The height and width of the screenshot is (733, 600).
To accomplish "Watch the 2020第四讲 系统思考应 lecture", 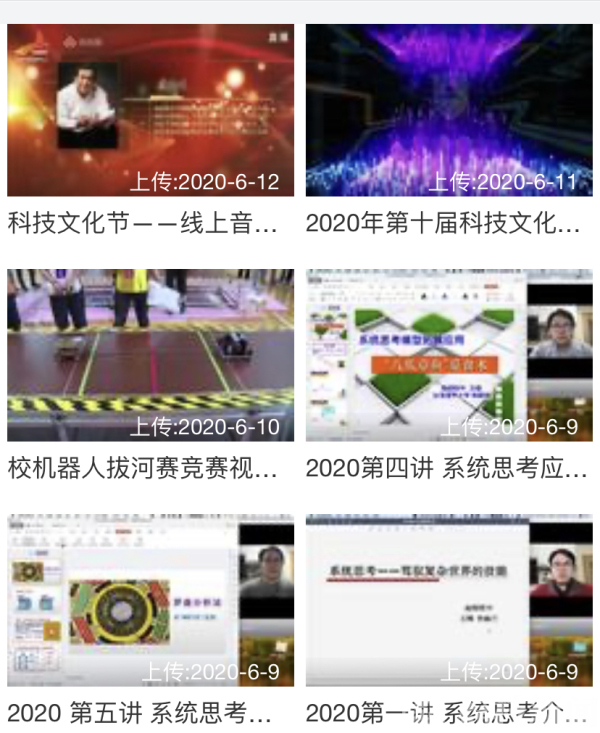I will (x=448, y=355).
